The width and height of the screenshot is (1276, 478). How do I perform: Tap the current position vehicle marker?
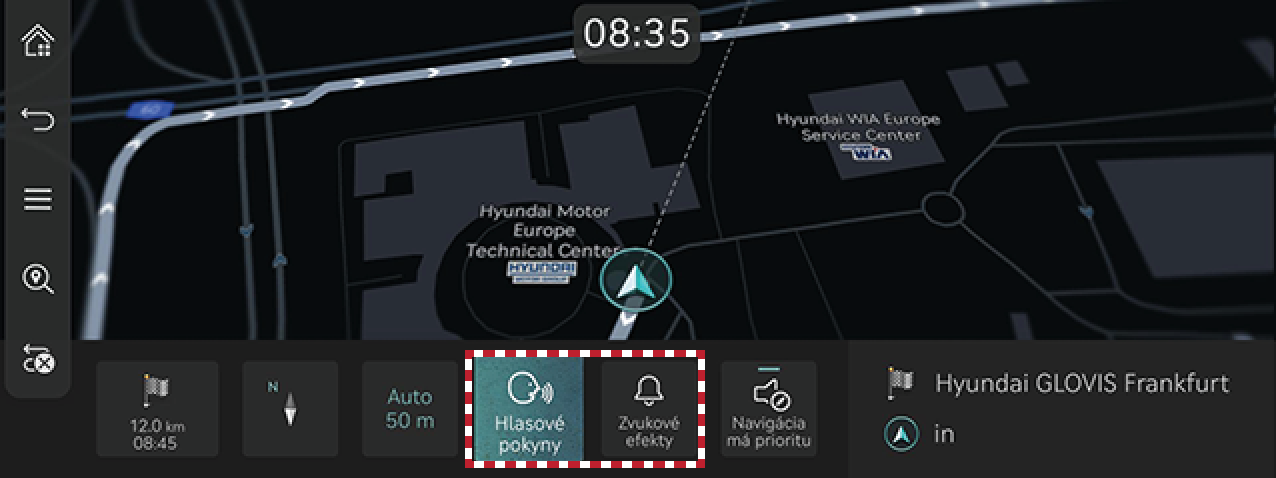tap(634, 282)
